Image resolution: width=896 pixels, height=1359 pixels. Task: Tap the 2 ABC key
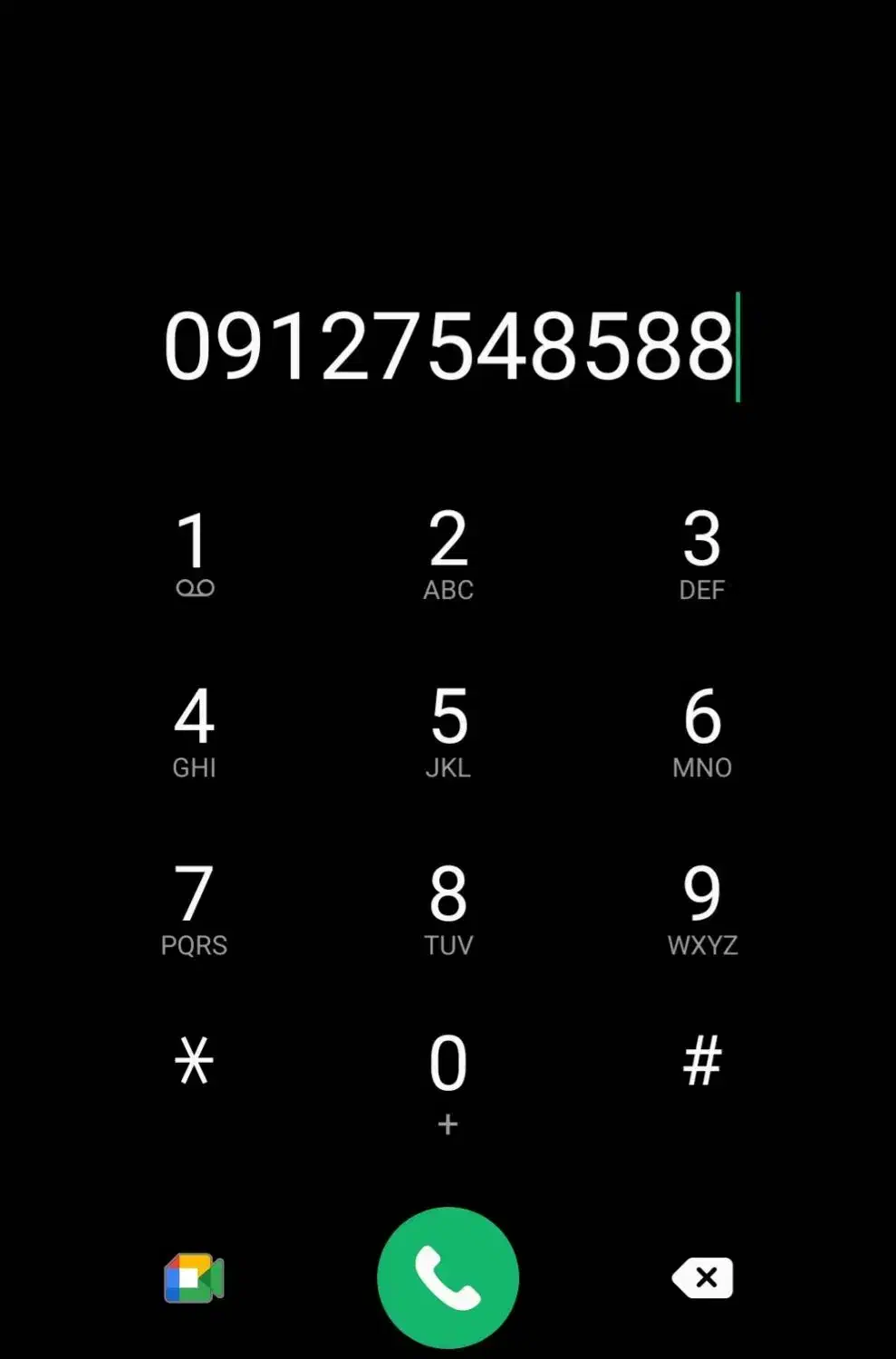point(448,554)
